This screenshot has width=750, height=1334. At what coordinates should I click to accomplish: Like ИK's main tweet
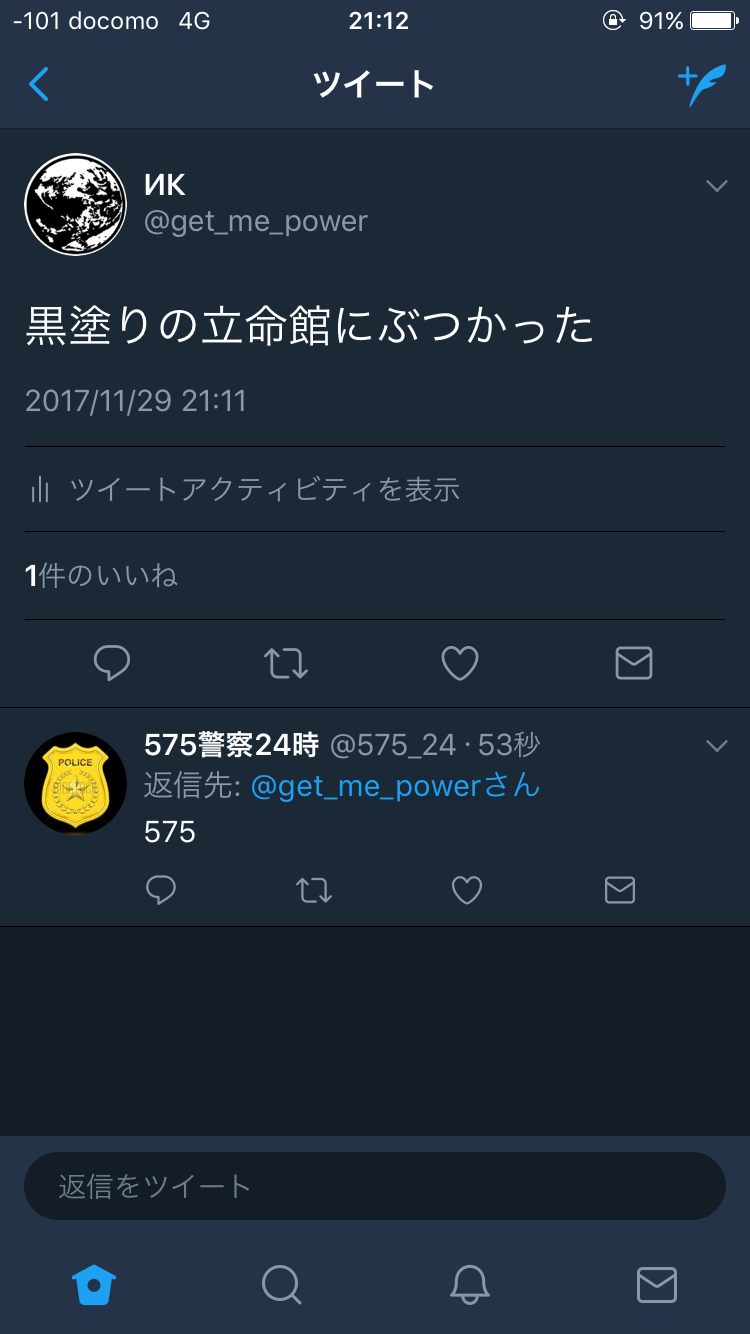pyautogui.click(x=460, y=663)
